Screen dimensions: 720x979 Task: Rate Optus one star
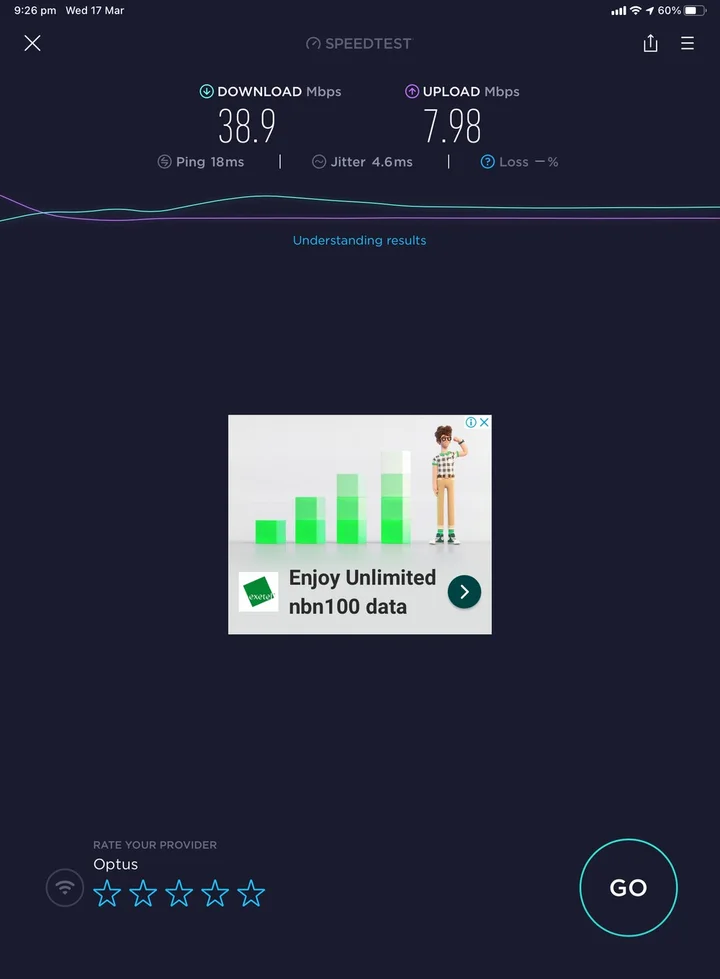[107, 893]
